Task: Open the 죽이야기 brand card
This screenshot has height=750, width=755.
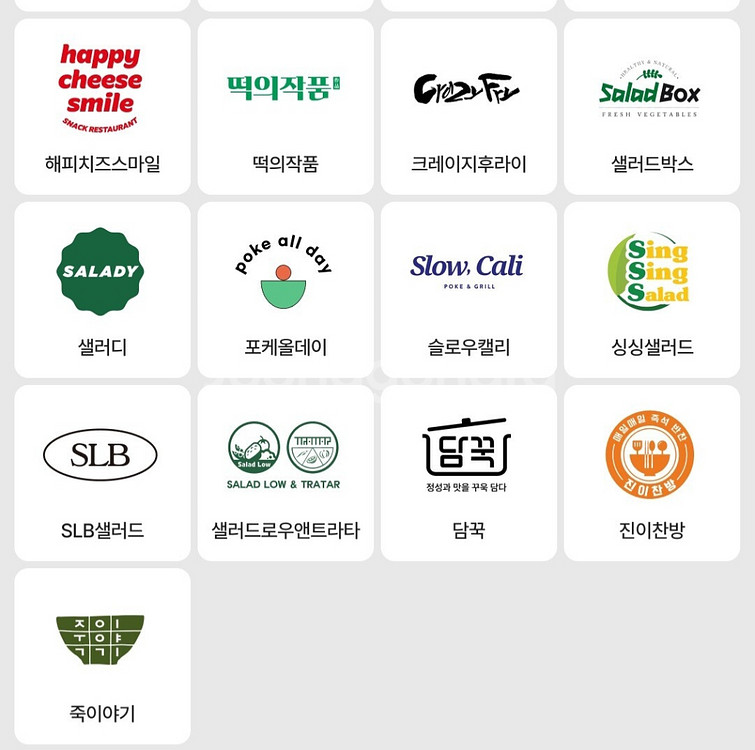Action: coord(102,656)
